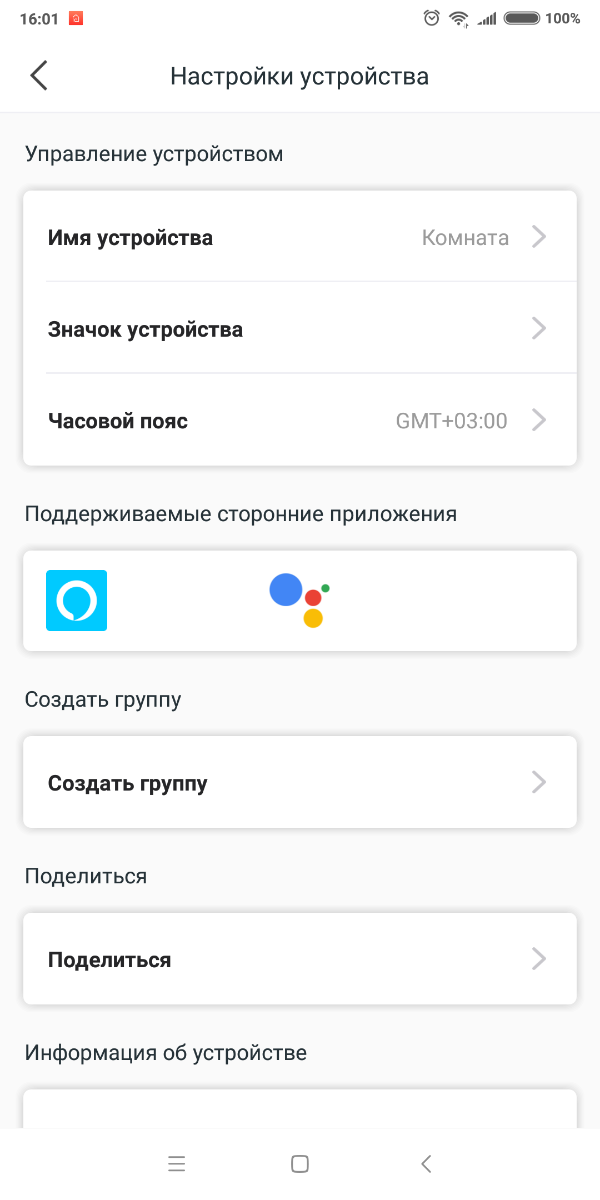Tap the system home button

tap(299, 1163)
